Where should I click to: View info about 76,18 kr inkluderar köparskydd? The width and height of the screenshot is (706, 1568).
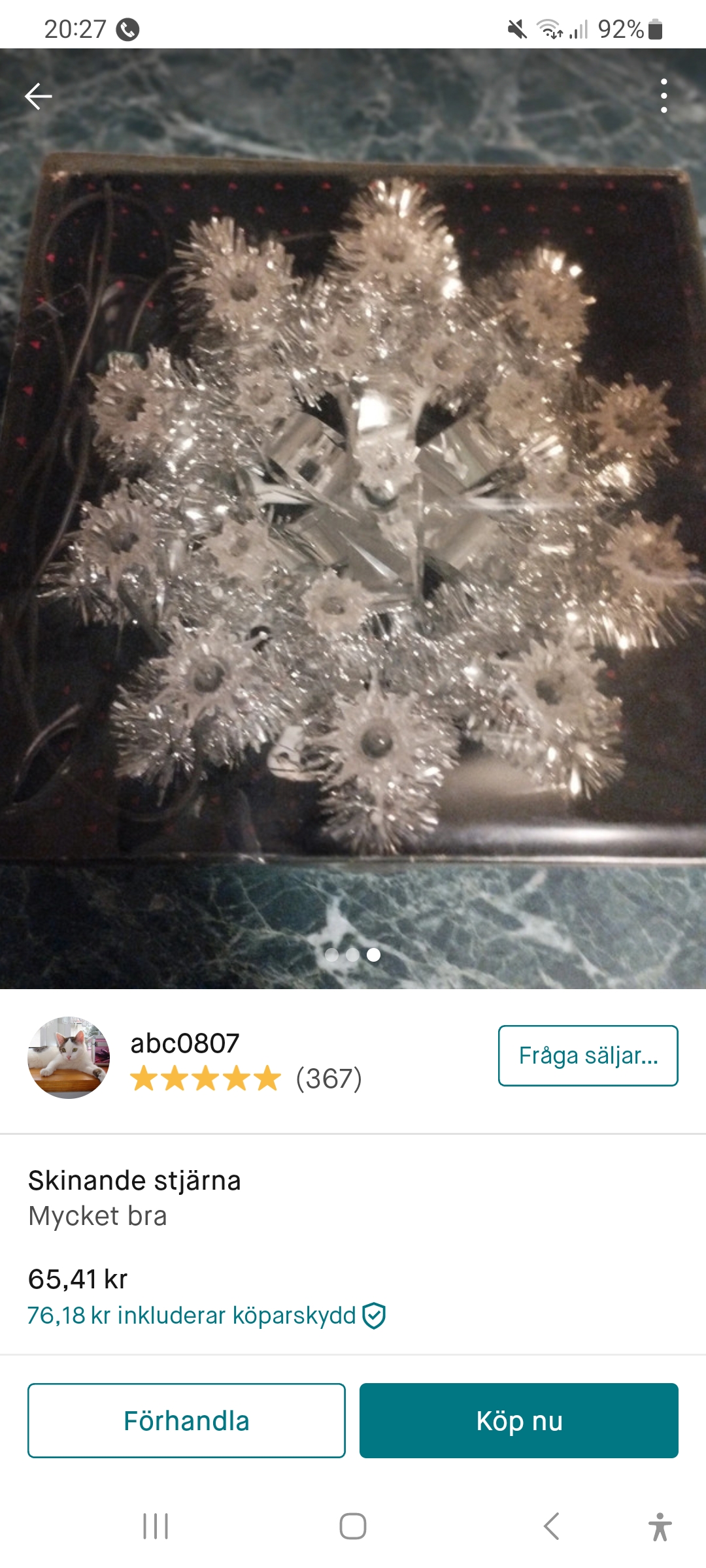pyautogui.click(x=206, y=1315)
